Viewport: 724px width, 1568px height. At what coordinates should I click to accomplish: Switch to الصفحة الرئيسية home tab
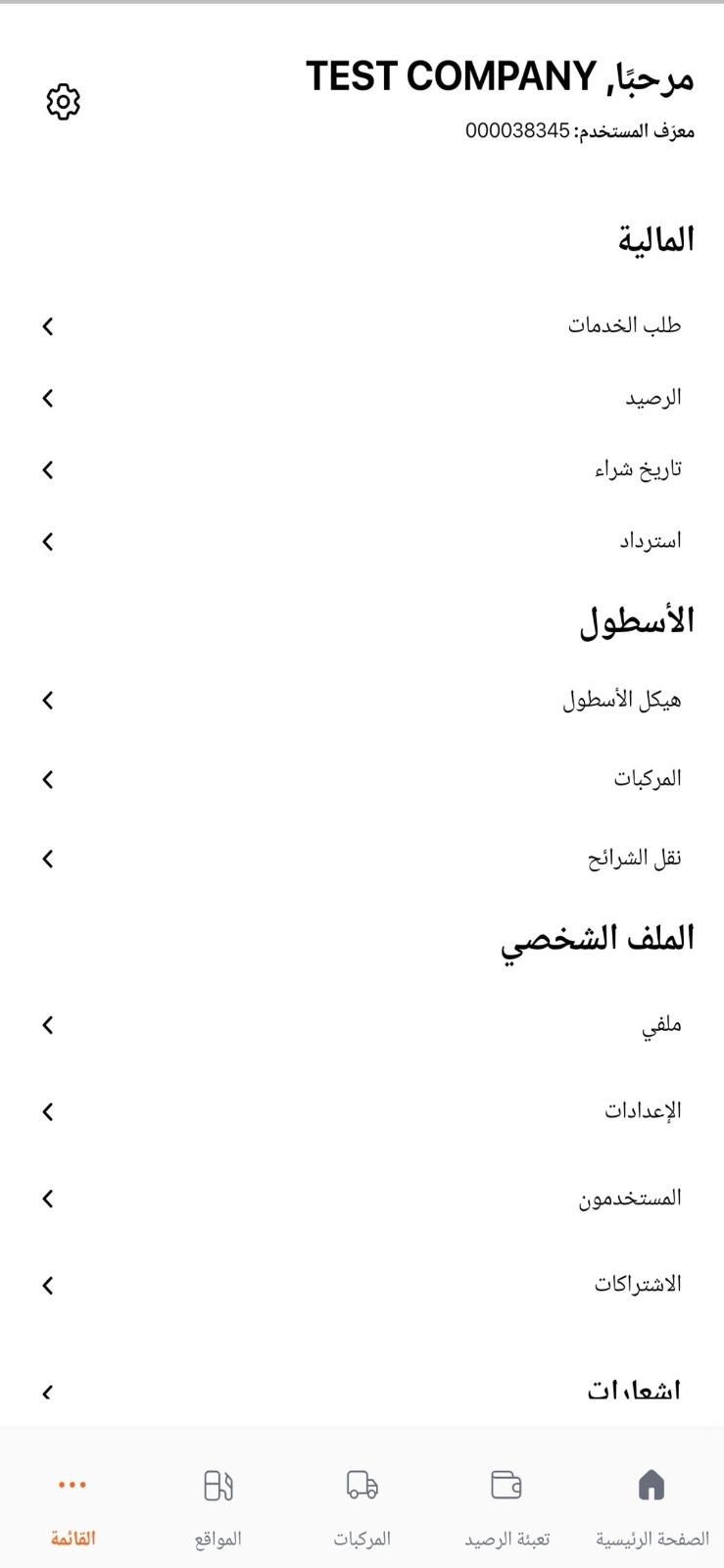pyautogui.click(x=652, y=1507)
